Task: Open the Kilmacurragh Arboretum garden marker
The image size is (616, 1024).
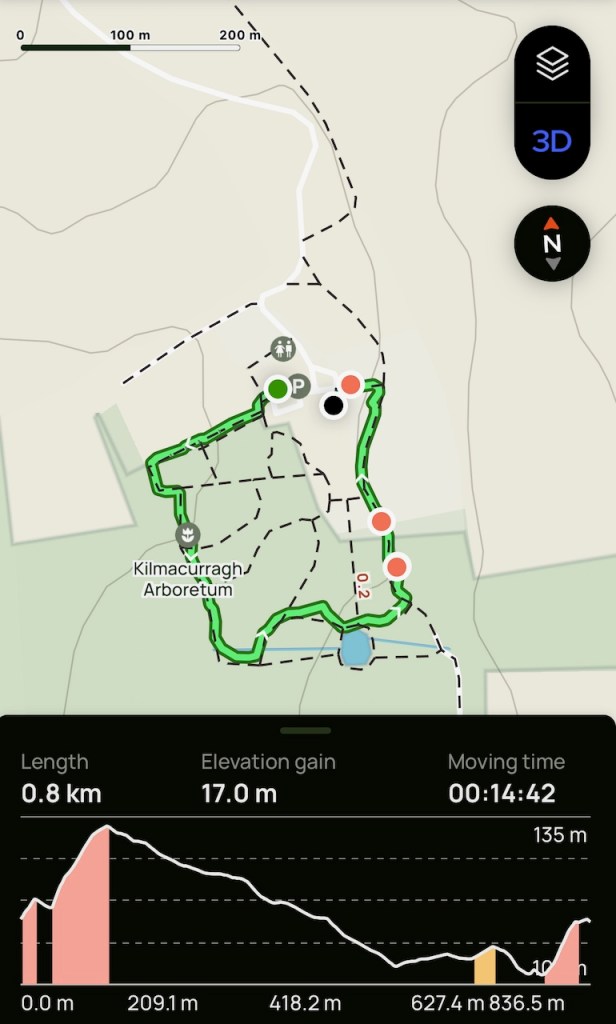Action: tap(187, 534)
